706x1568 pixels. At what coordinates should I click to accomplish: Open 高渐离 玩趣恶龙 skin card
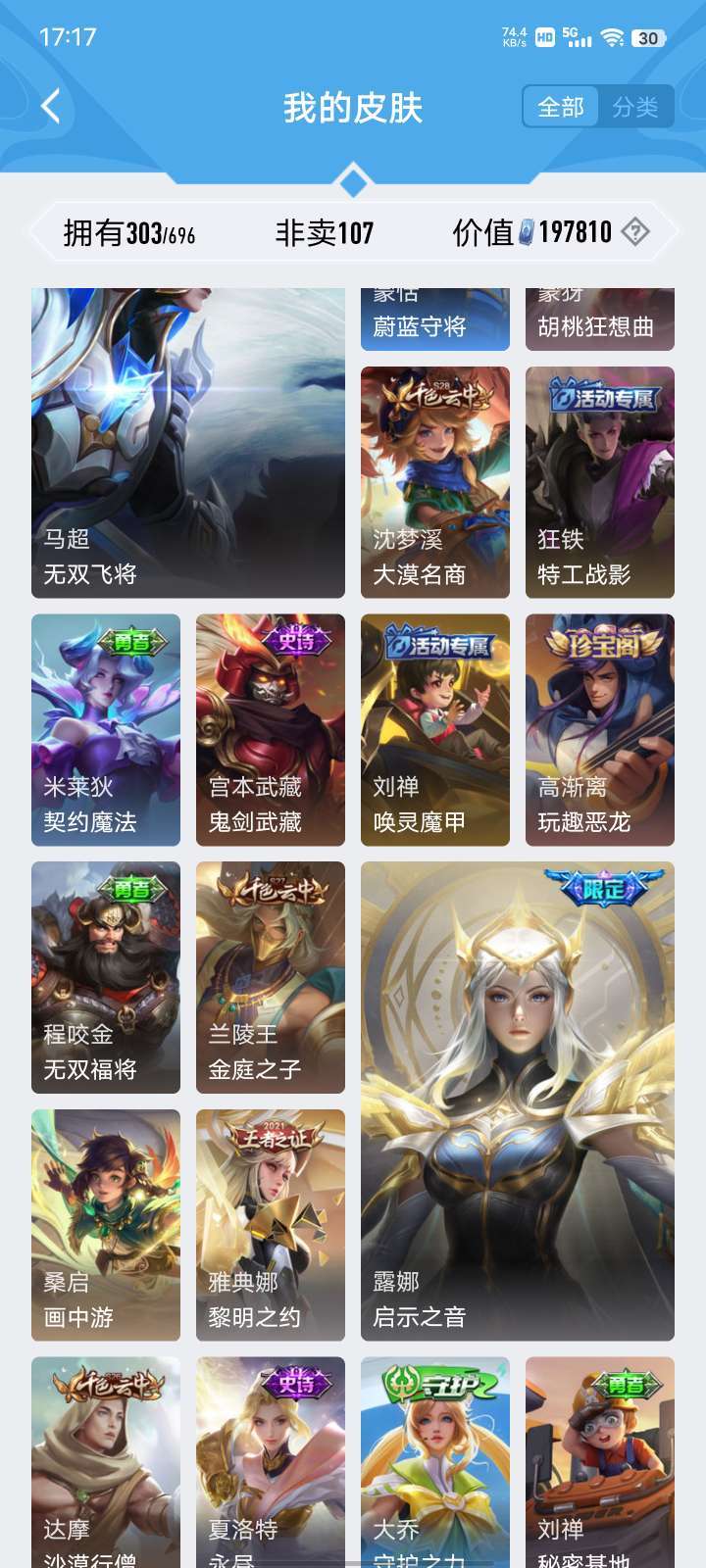tap(600, 730)
